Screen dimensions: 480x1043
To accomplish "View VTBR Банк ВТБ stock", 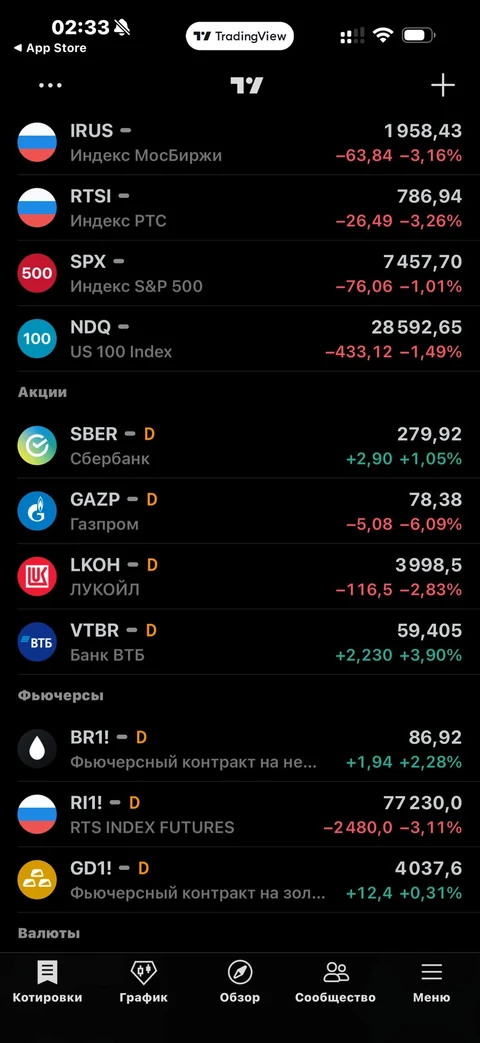I will pos(240,641).
